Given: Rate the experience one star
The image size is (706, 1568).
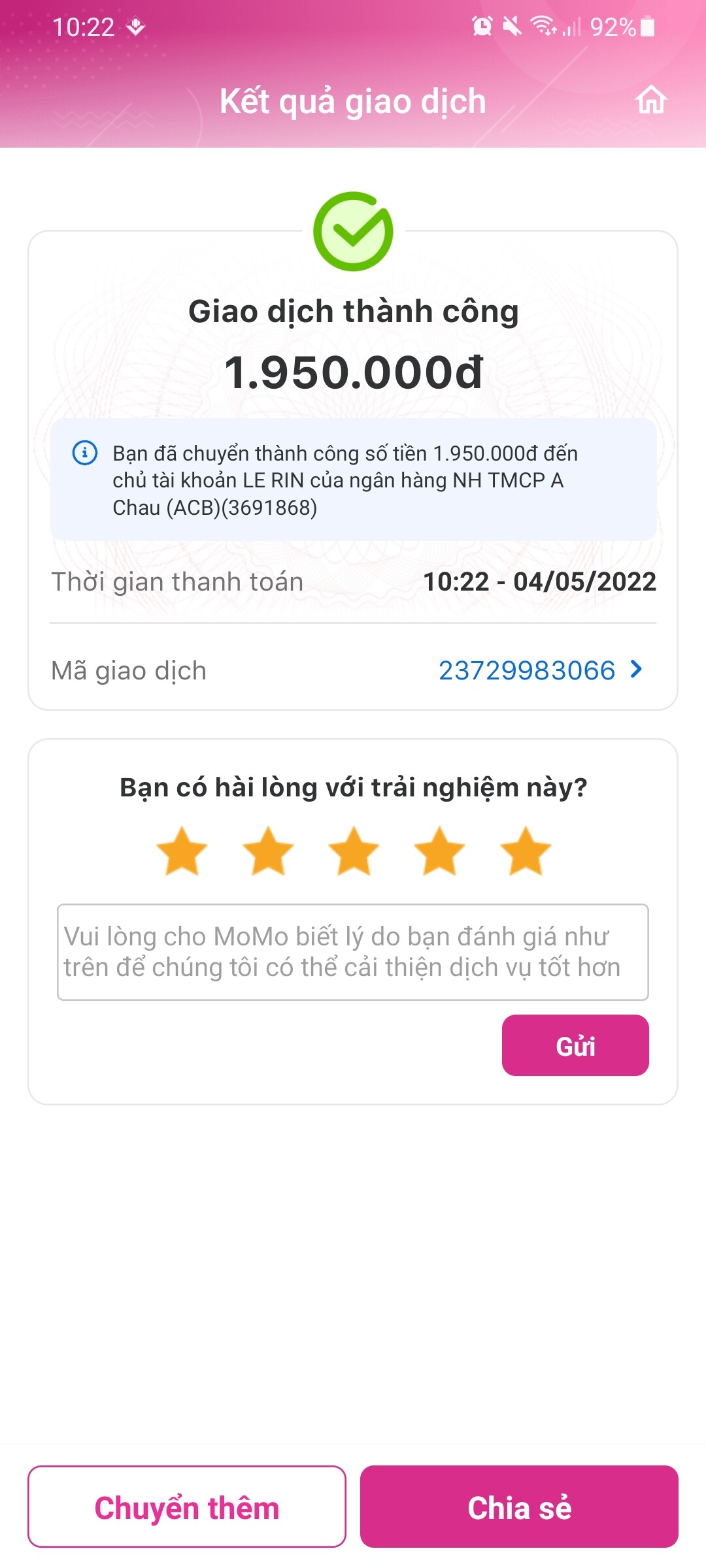Looking at the screenshot, I should [x=182, y=851].
